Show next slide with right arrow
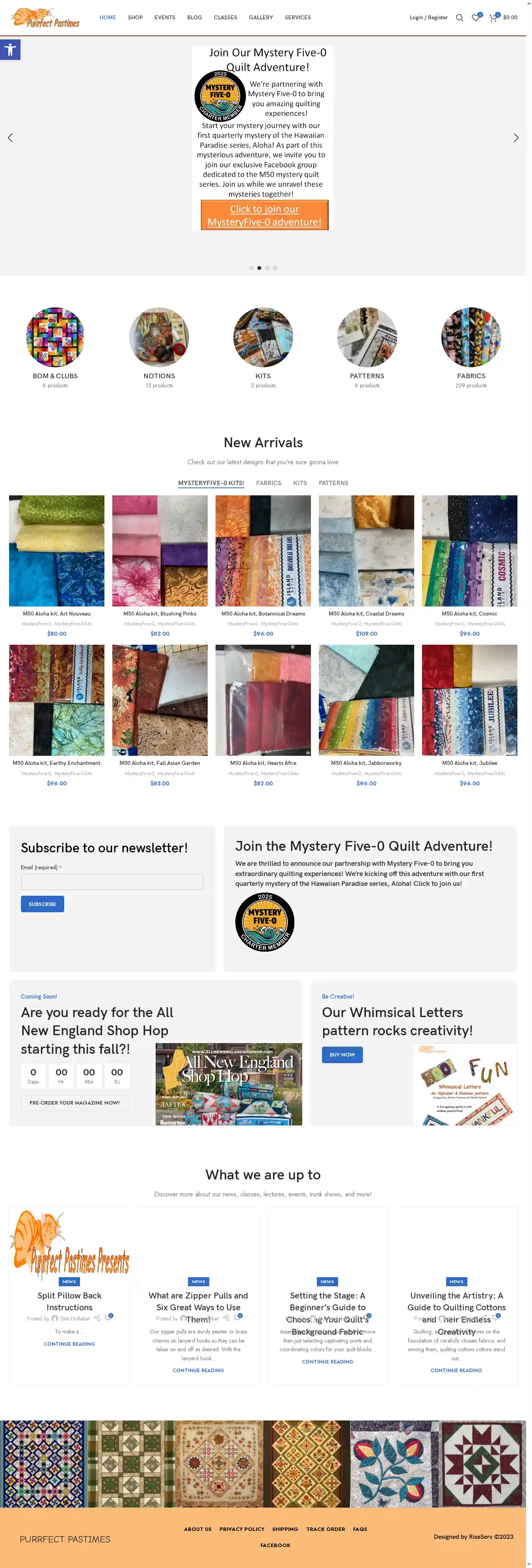Image resolution: width=532 pixels, height=1568 pixels. [515, 138]
